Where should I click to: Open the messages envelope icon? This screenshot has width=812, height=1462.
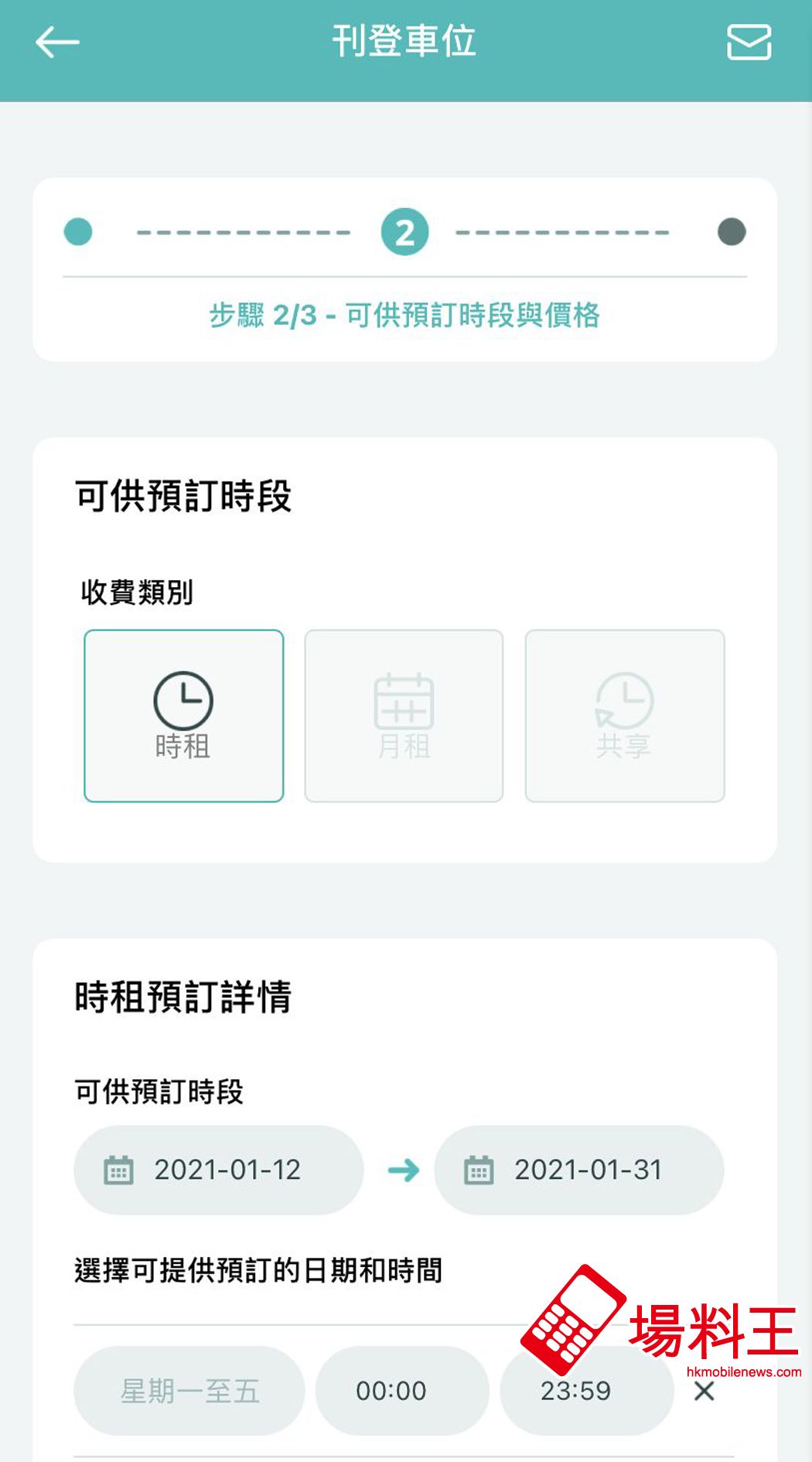749,43
